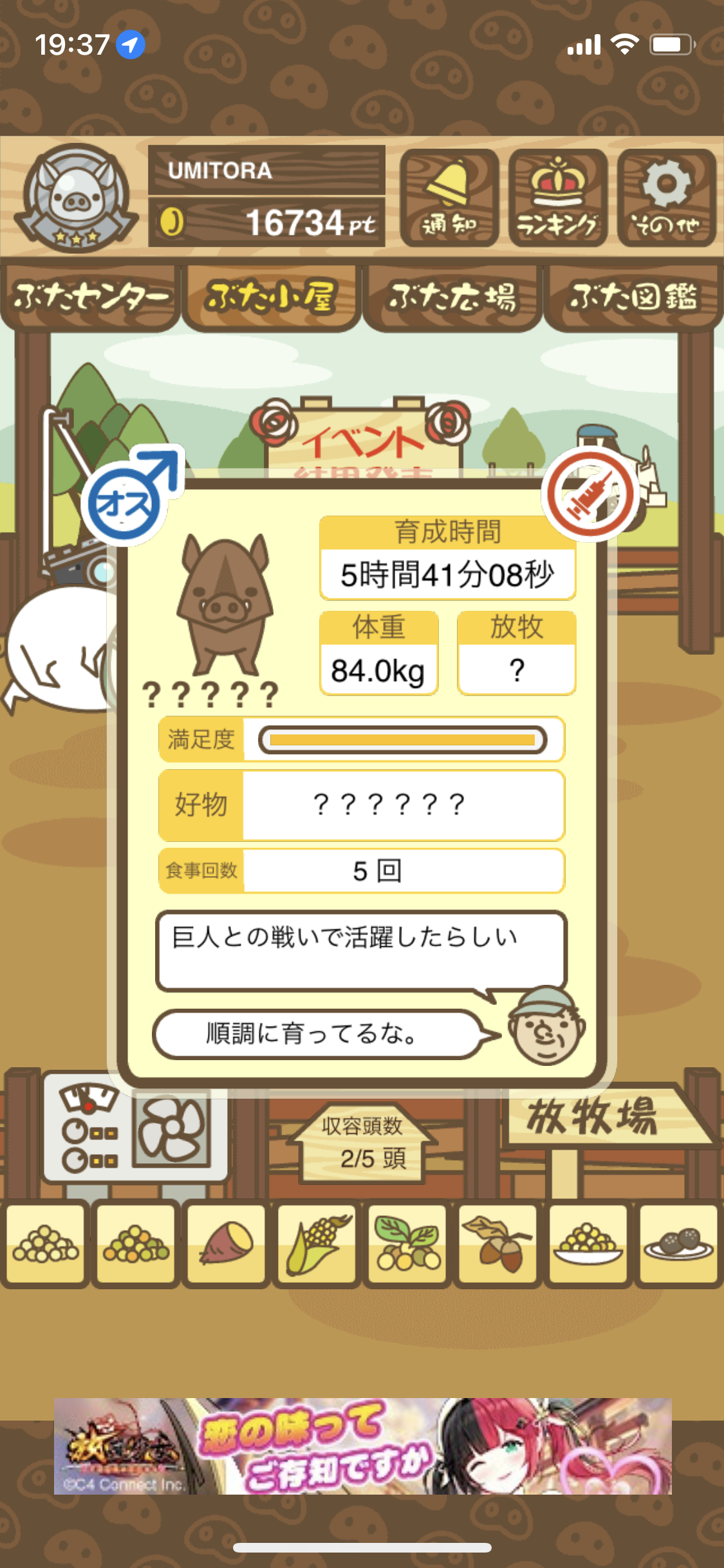Select the plate of dark truffles
Image resolution: width=724 pixels, height=1568 pixels.
678,1244
